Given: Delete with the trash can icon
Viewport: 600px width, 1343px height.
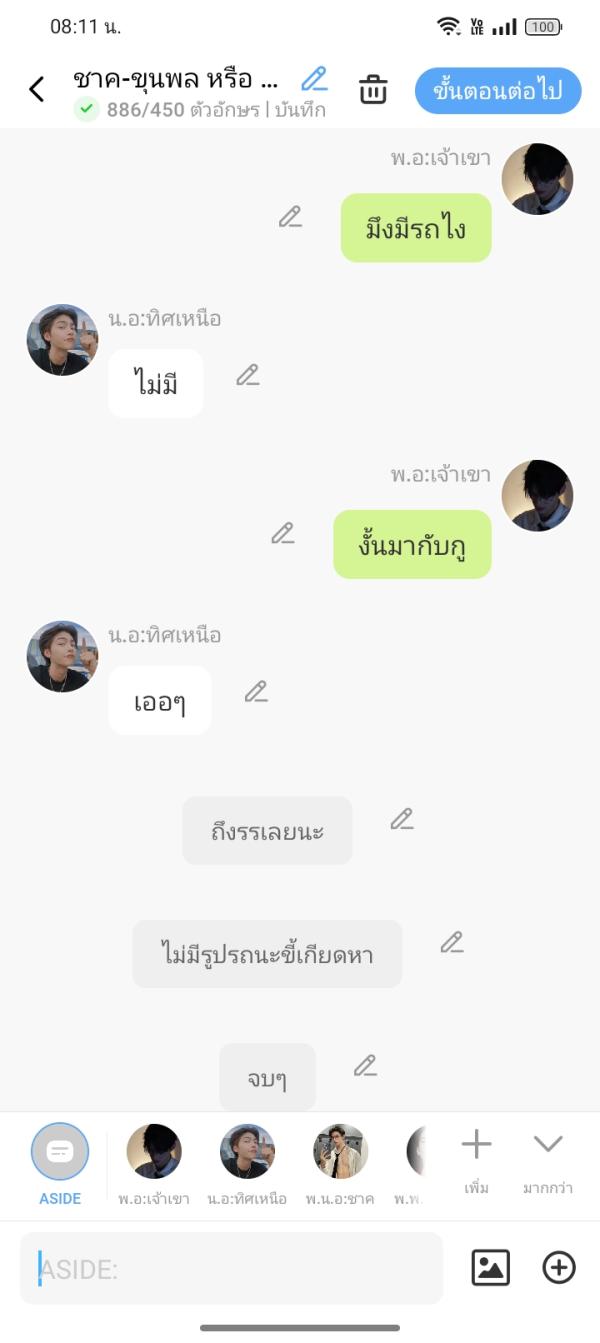Looking at the screenshot, I should tap(373, 89).
